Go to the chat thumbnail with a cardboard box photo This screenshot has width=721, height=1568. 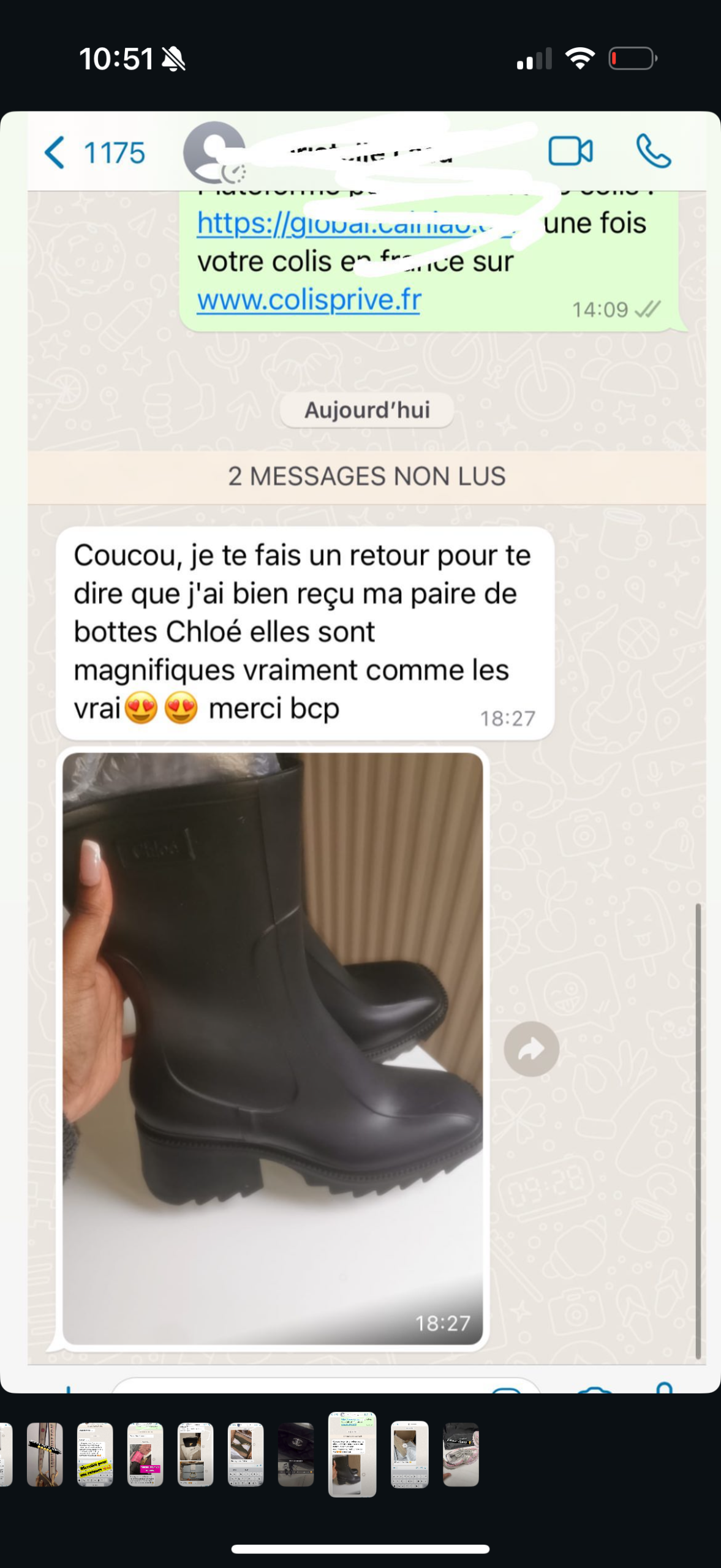coord(409,1455)
